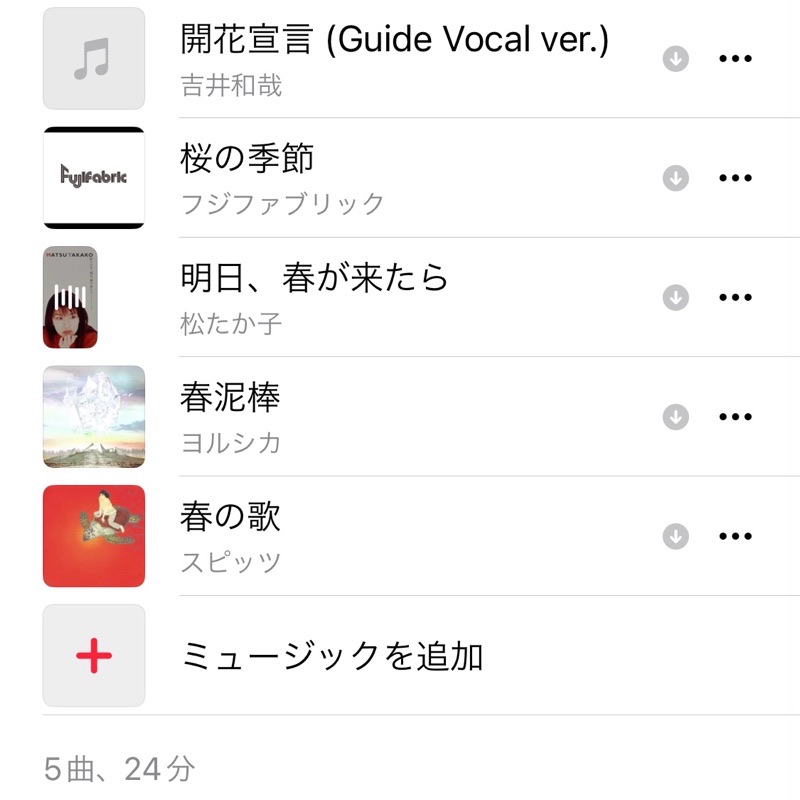Open more options for 明日、春が来たら
800x800 pixels.
(735, 297)
